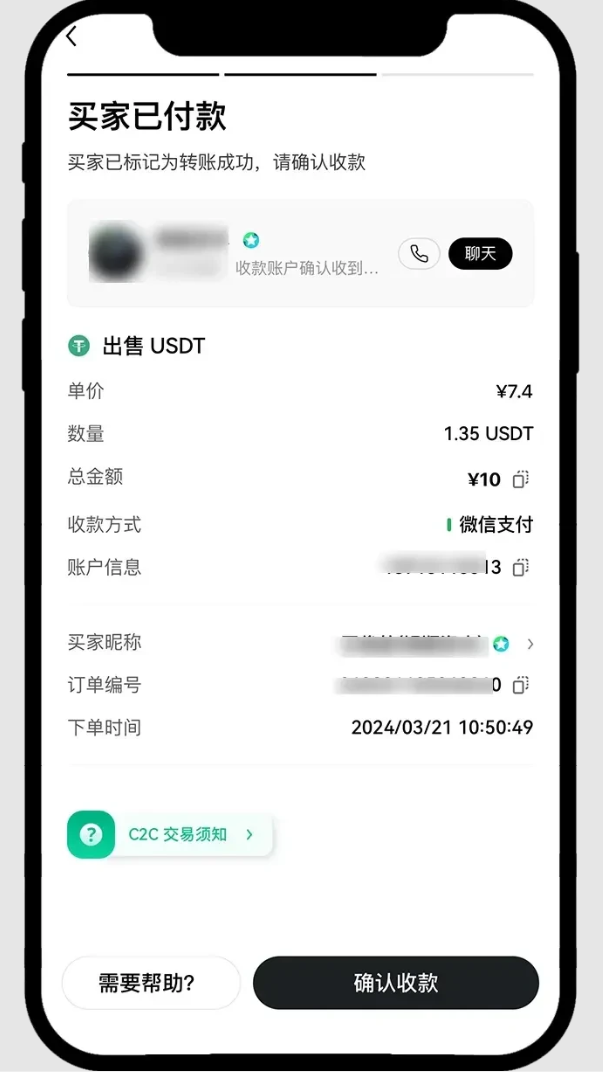
Task: Open the 买家昵称 buyer profile
Action: click(x=529, y=644)
